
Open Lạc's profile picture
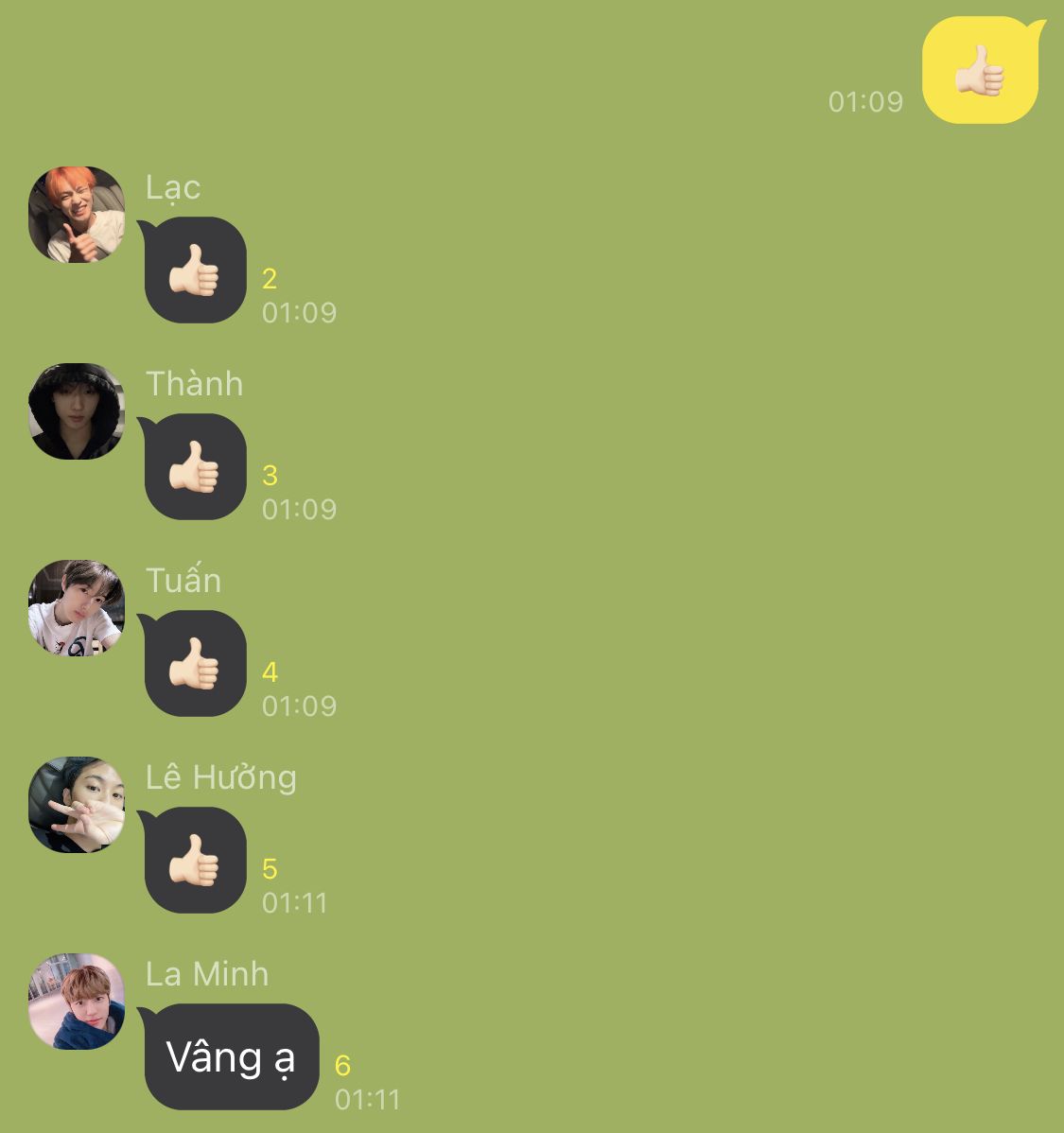click(x=77, y=215)
